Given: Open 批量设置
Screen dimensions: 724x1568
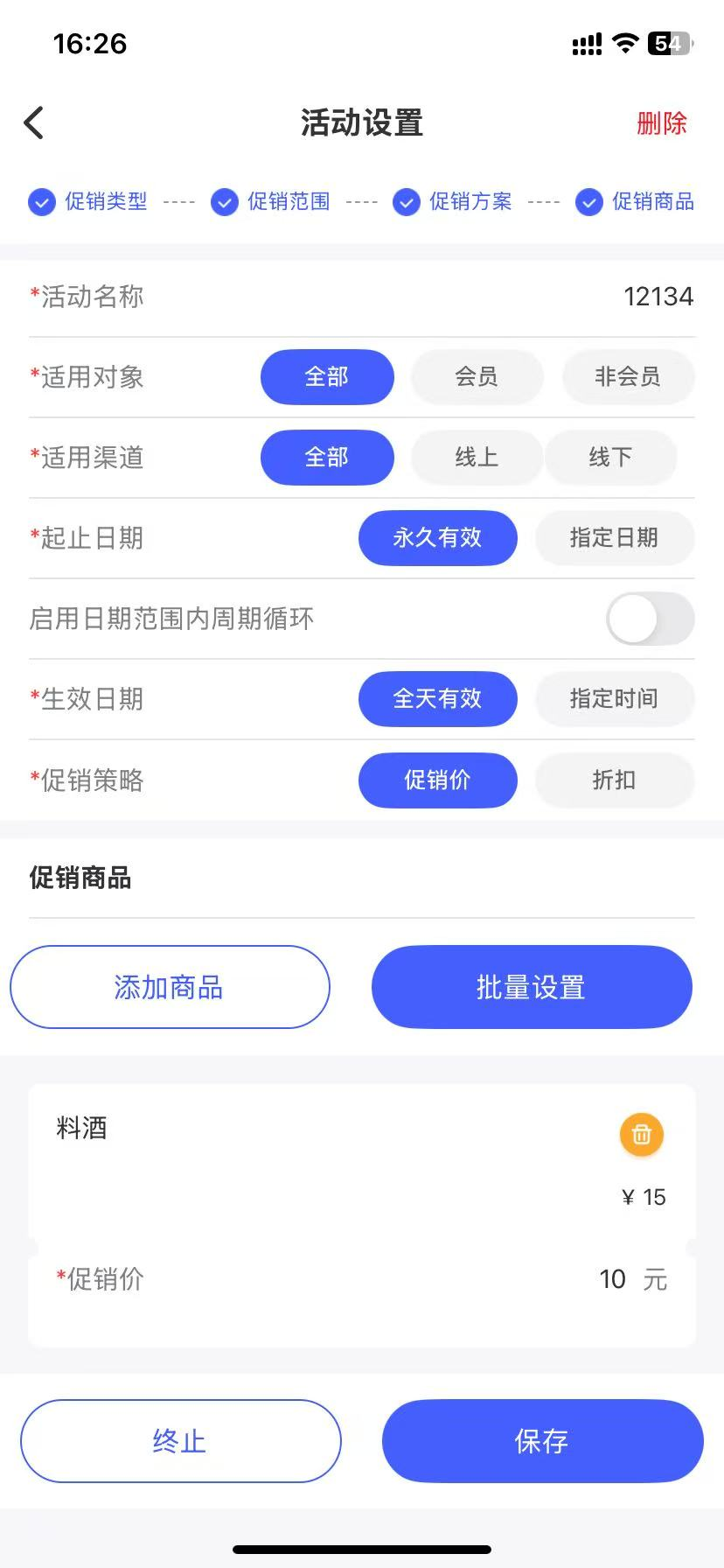Looking at the screenshot, I should 532,987.
